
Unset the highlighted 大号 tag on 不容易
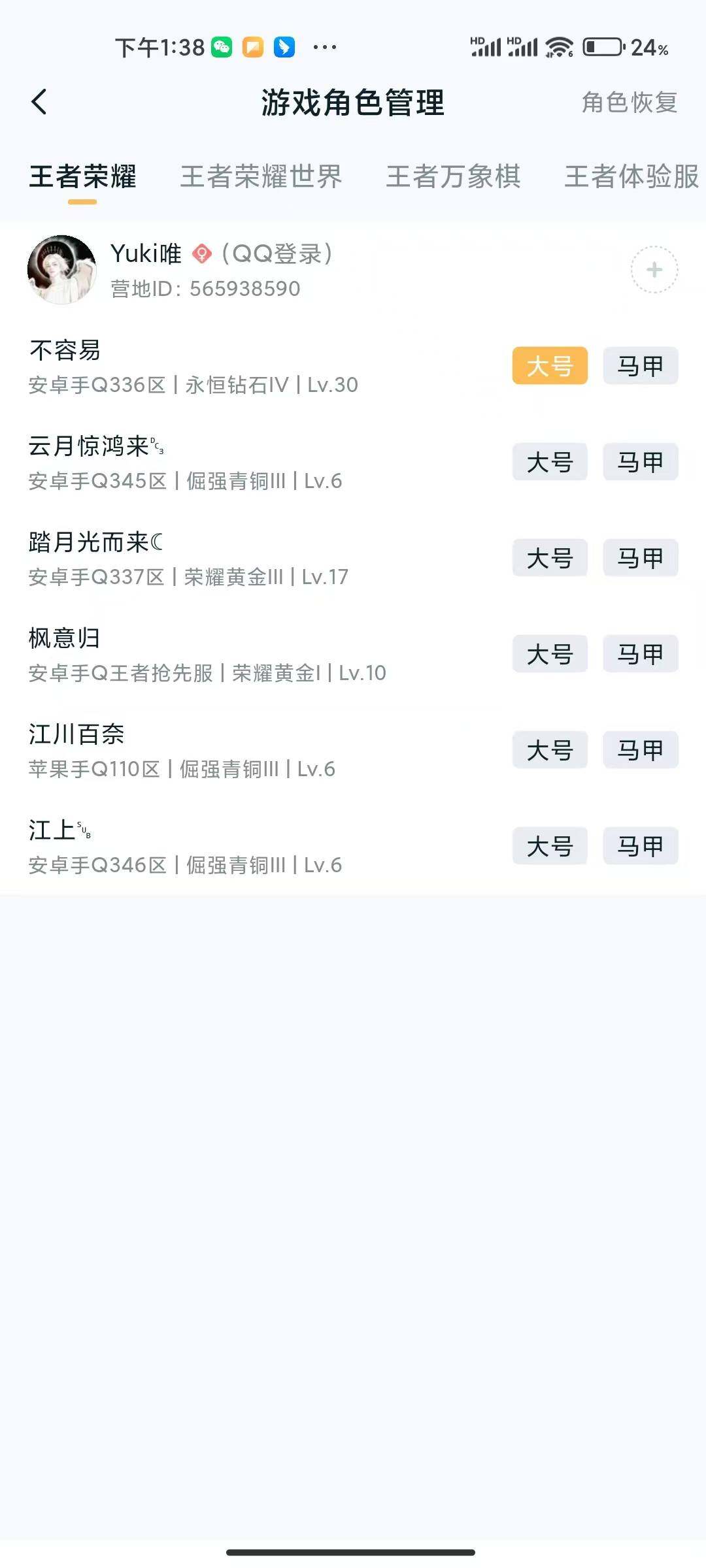coord(549,367)
